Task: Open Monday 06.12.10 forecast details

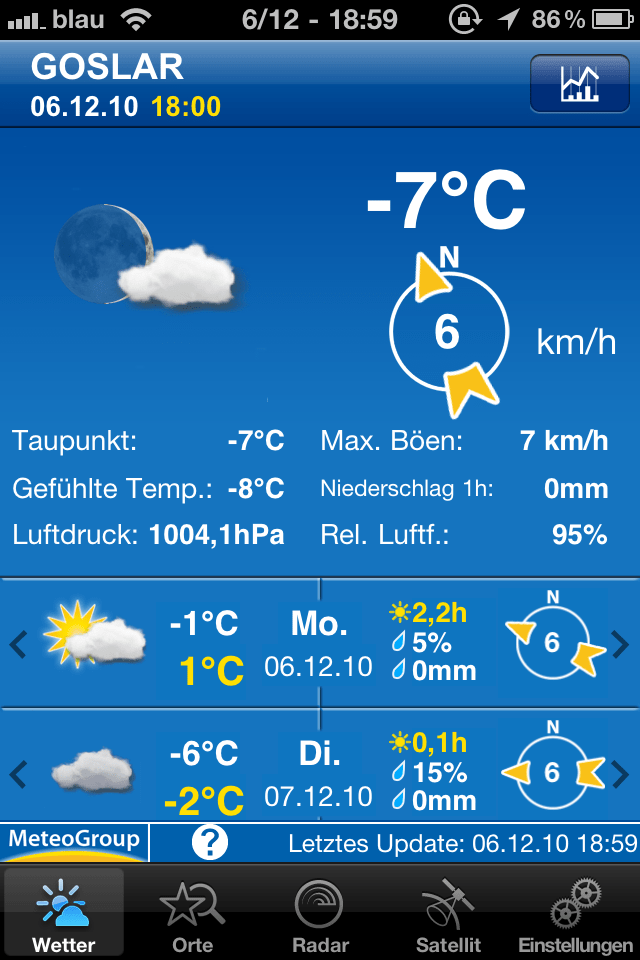Action: (x=318, y=643)
